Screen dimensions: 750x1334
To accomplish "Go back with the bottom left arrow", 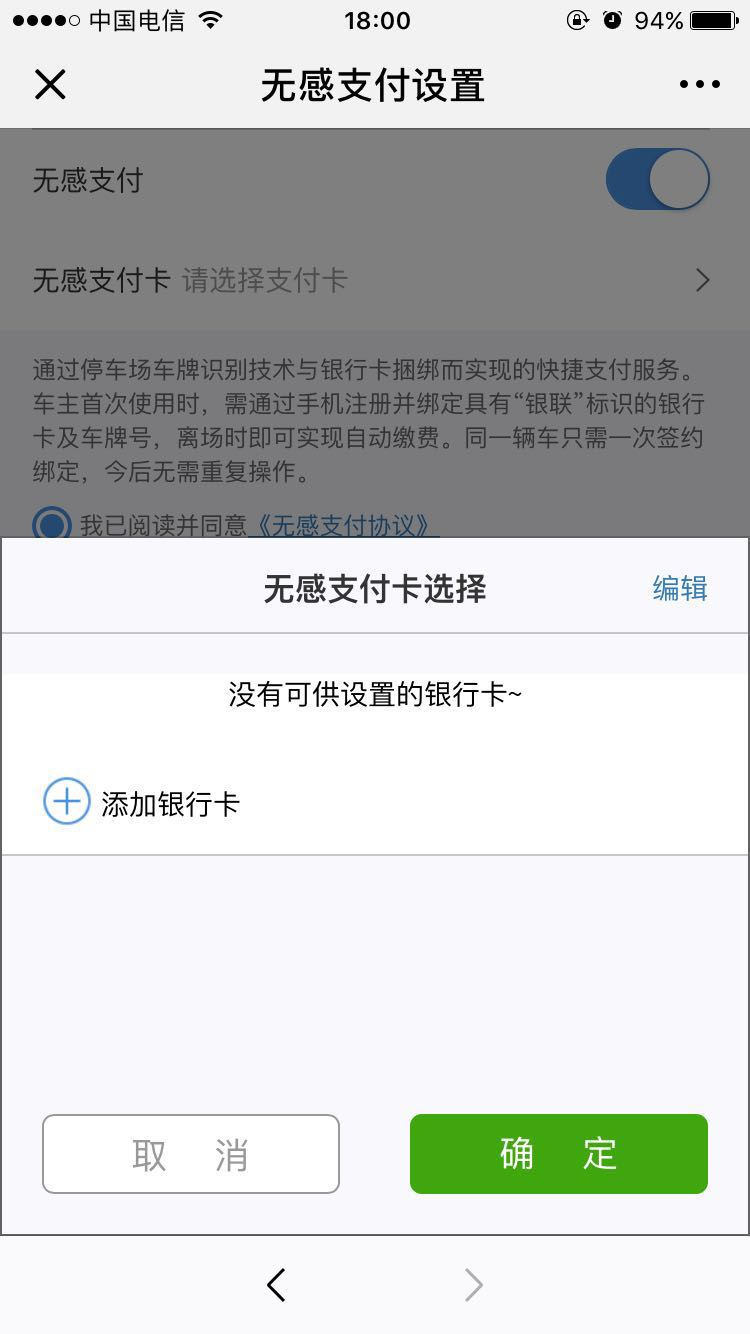I will pyautogui.click(x=277, y=1285).
